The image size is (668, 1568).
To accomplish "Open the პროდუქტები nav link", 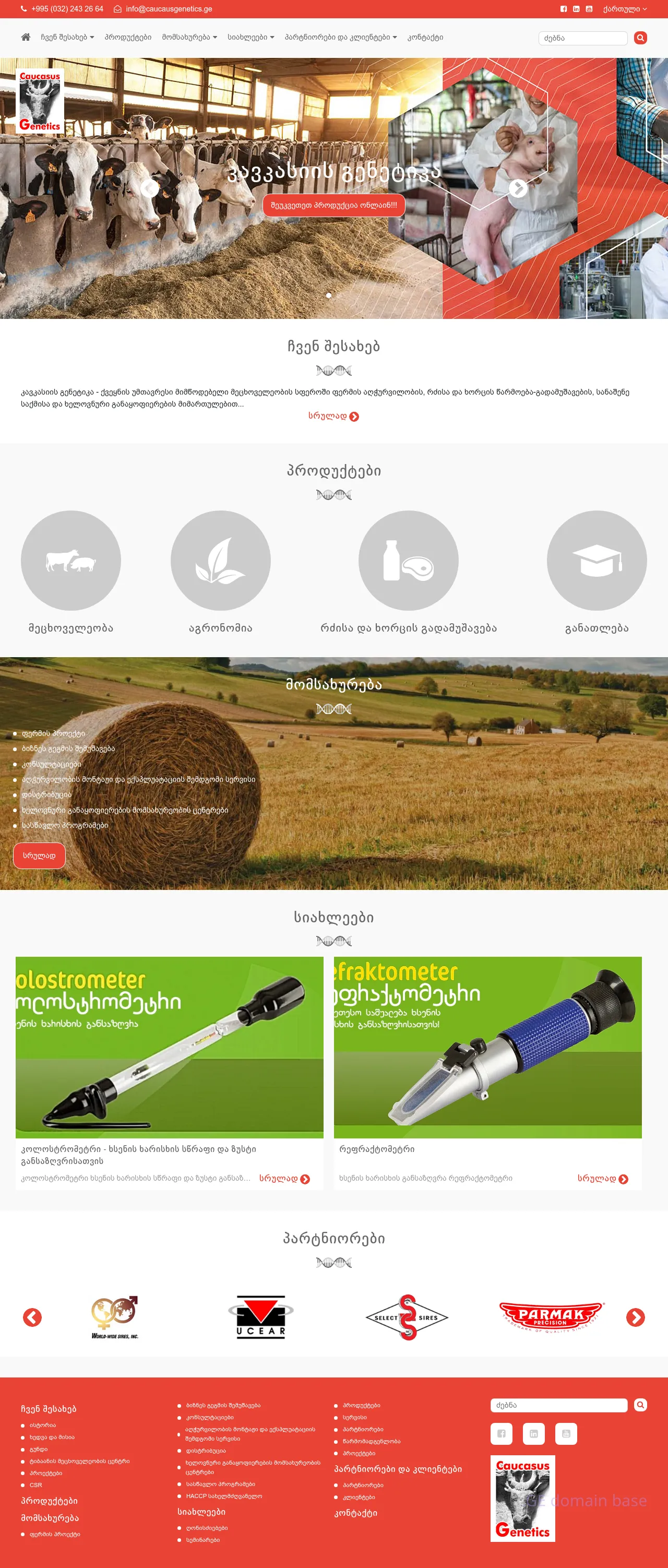I will (128, 37).
